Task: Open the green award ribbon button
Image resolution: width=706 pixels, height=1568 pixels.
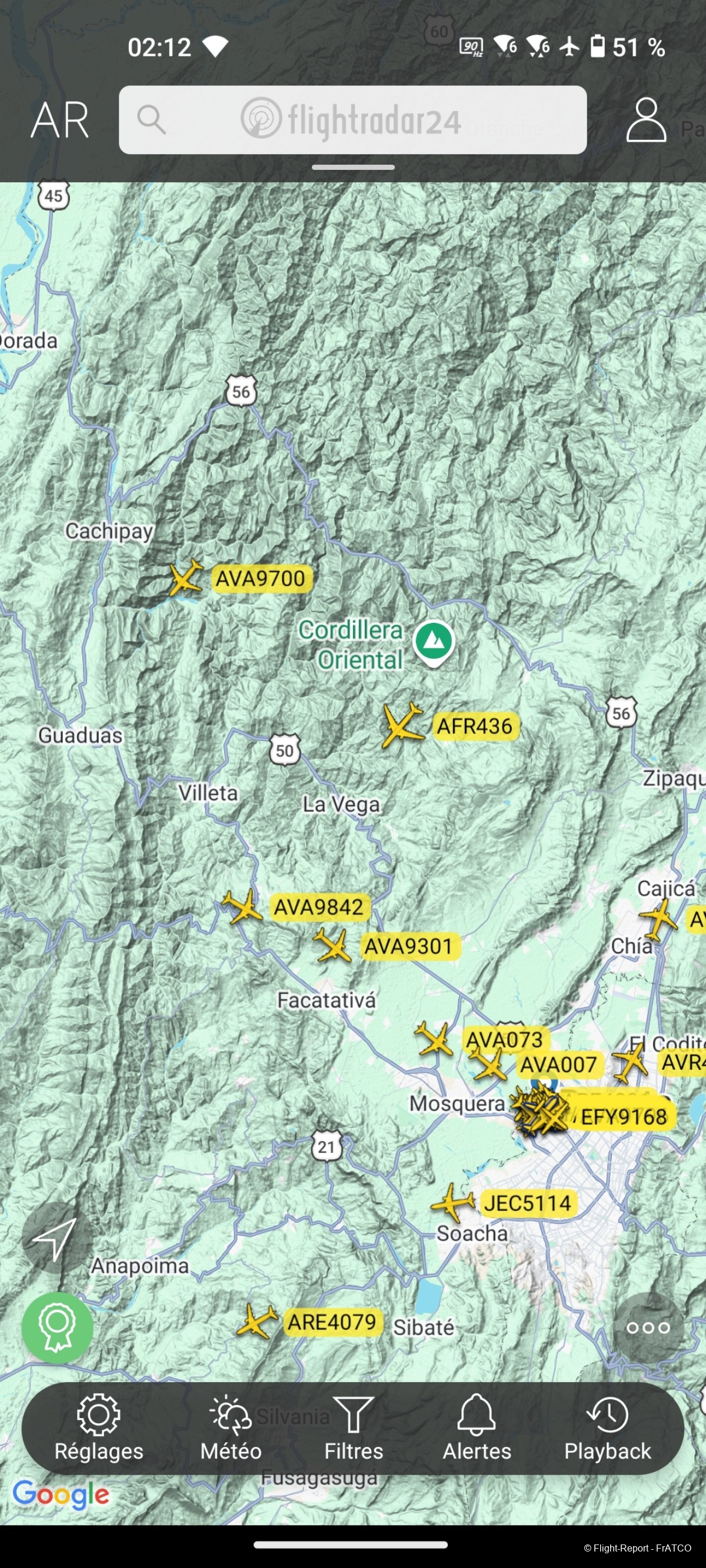Action: coord(57,1327)
